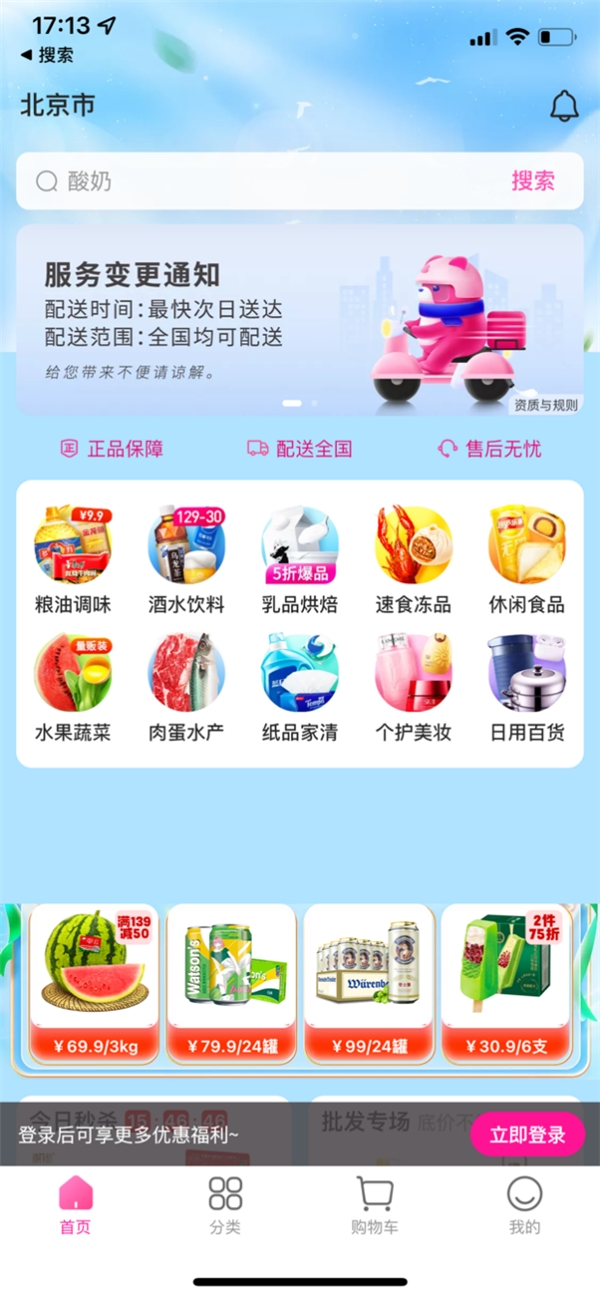Go to the 我的 tab
Screen dimensions: 600x1299
(524, 1205)
